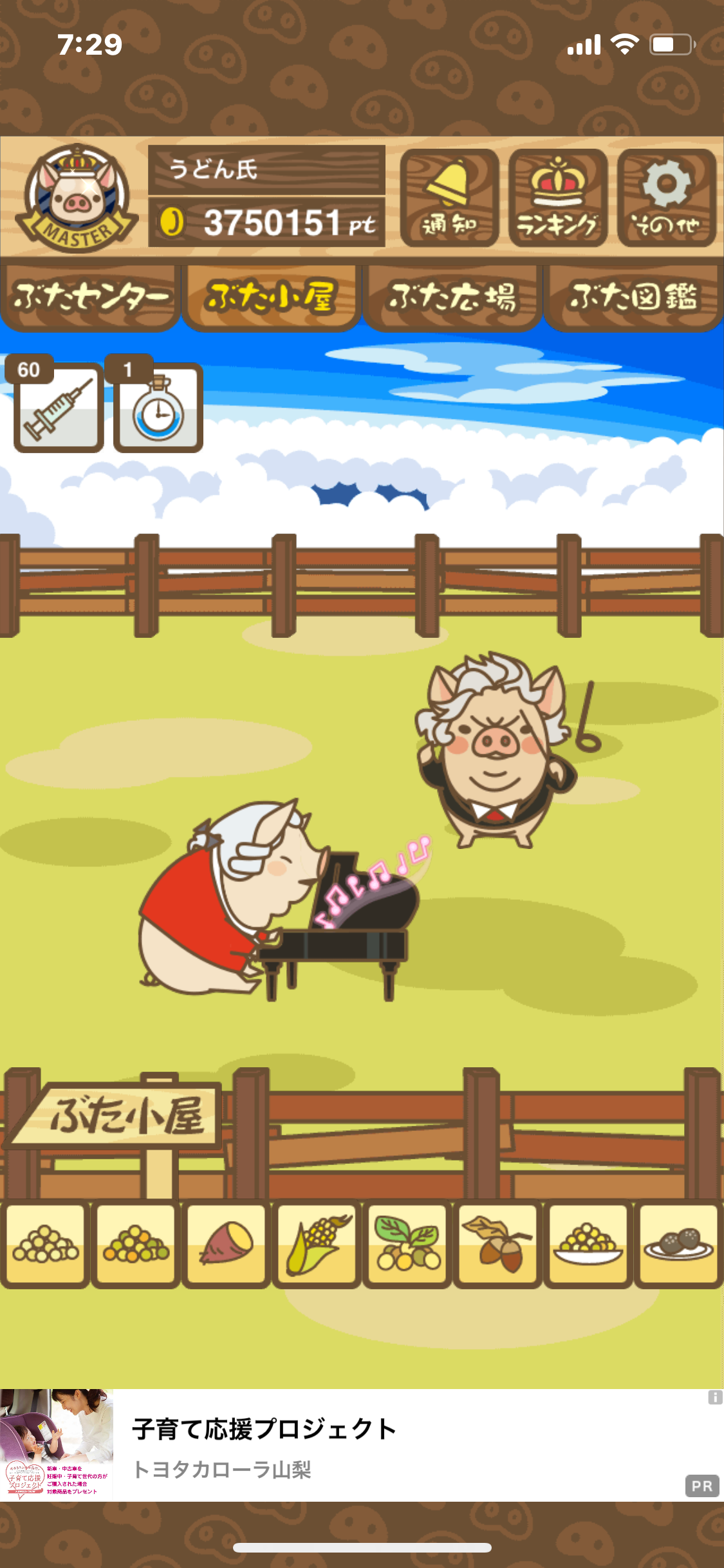
Task: Go to the ぶた広場 tab
Action: click(452, 297)
